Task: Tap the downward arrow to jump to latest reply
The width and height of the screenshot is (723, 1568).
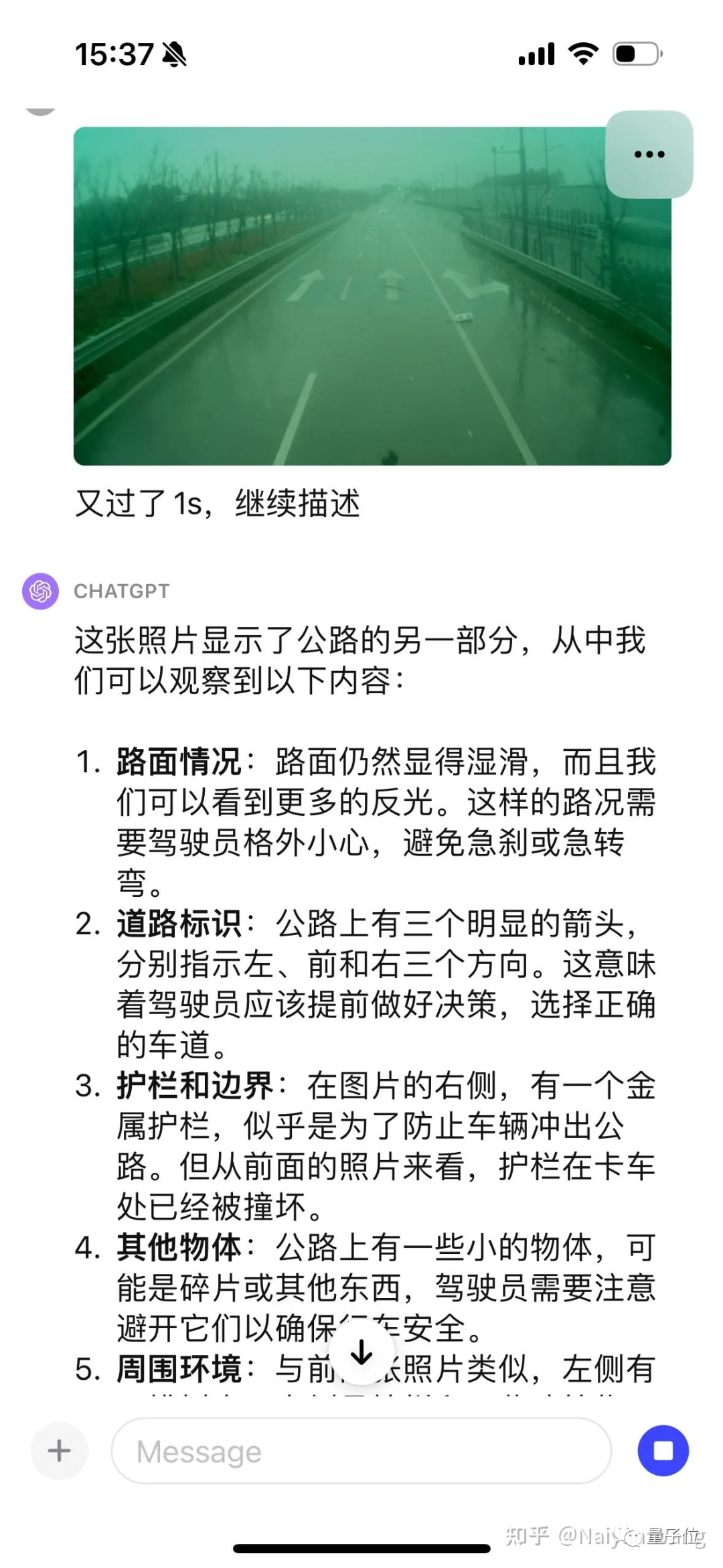Action: (x=361, y=1351)
